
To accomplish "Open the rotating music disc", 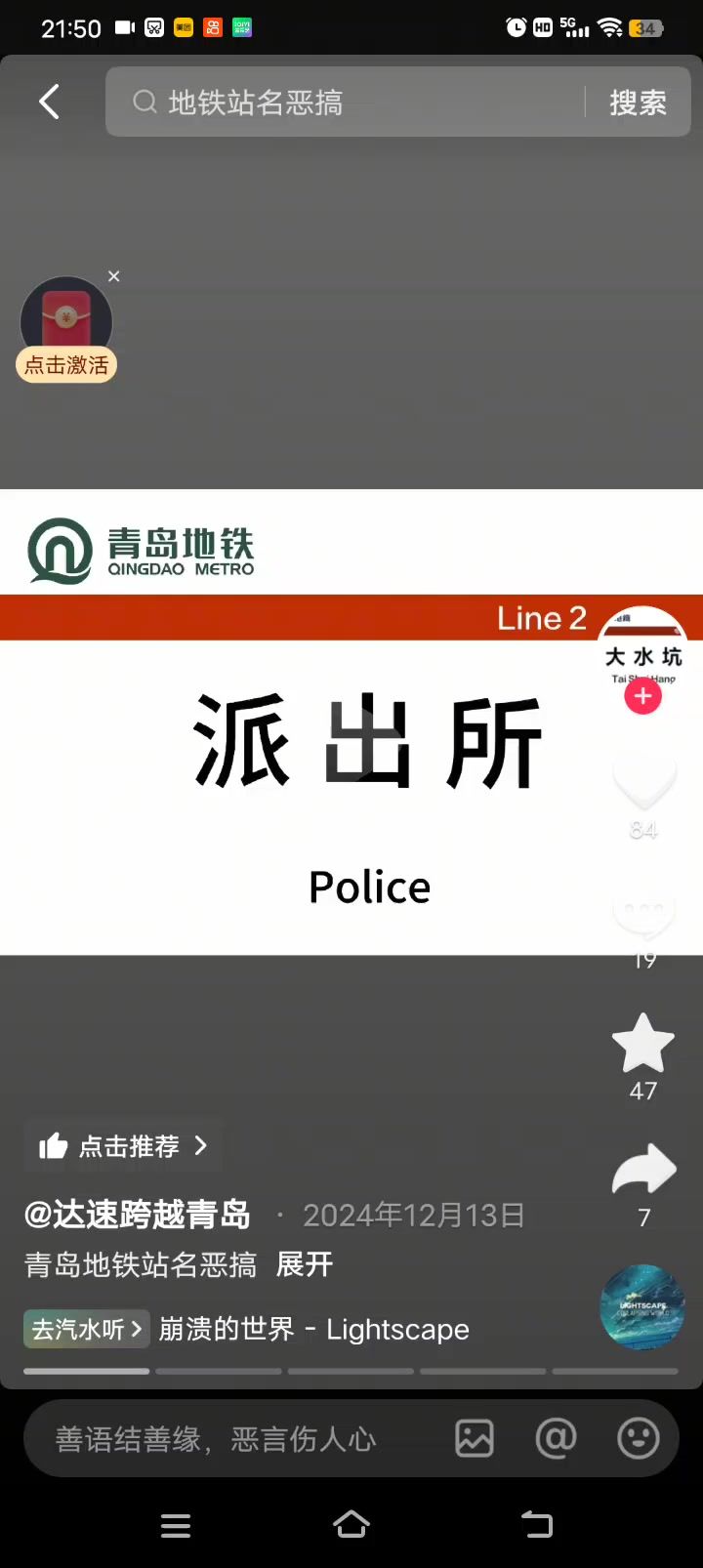I will point(641,1308).
